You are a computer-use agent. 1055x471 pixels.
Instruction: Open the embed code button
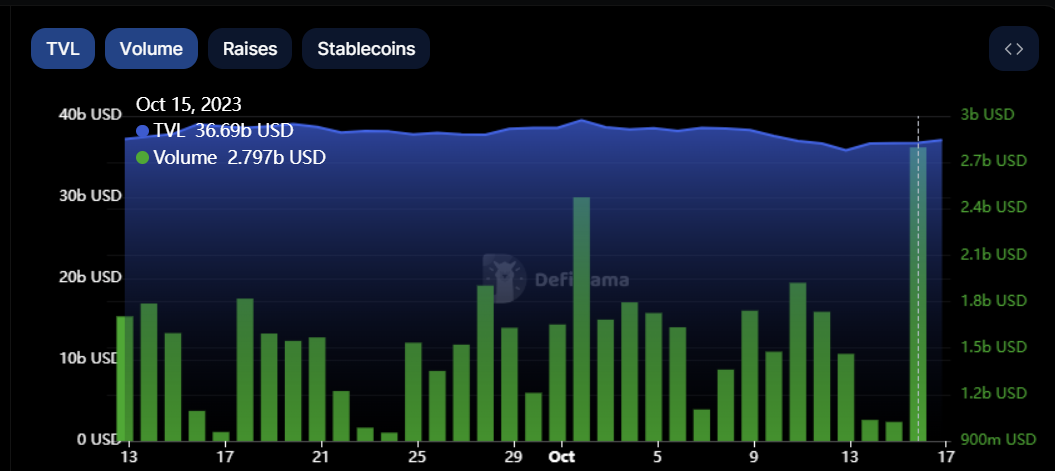(1013, 49)
